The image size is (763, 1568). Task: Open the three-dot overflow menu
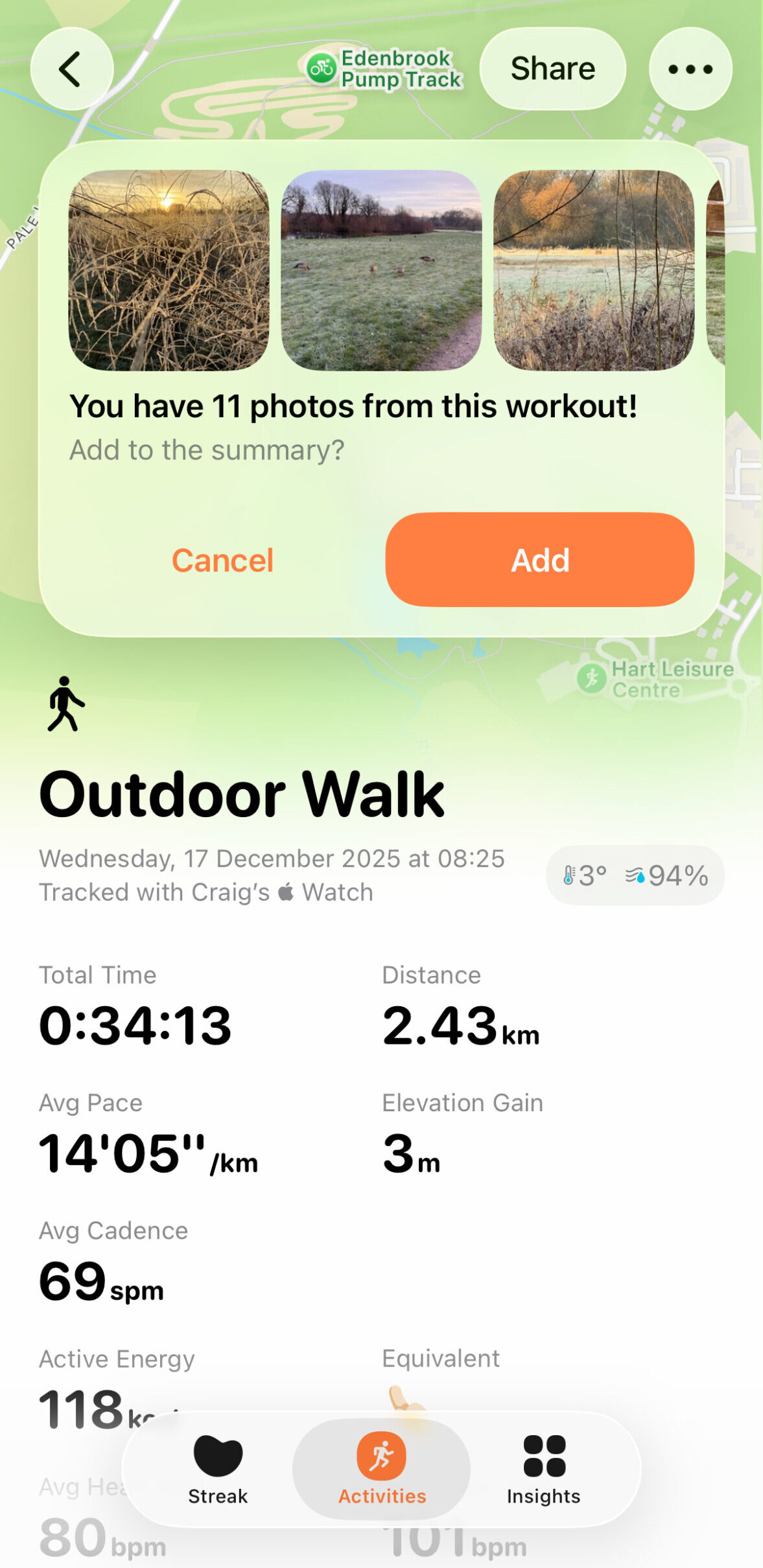point(690,69)
